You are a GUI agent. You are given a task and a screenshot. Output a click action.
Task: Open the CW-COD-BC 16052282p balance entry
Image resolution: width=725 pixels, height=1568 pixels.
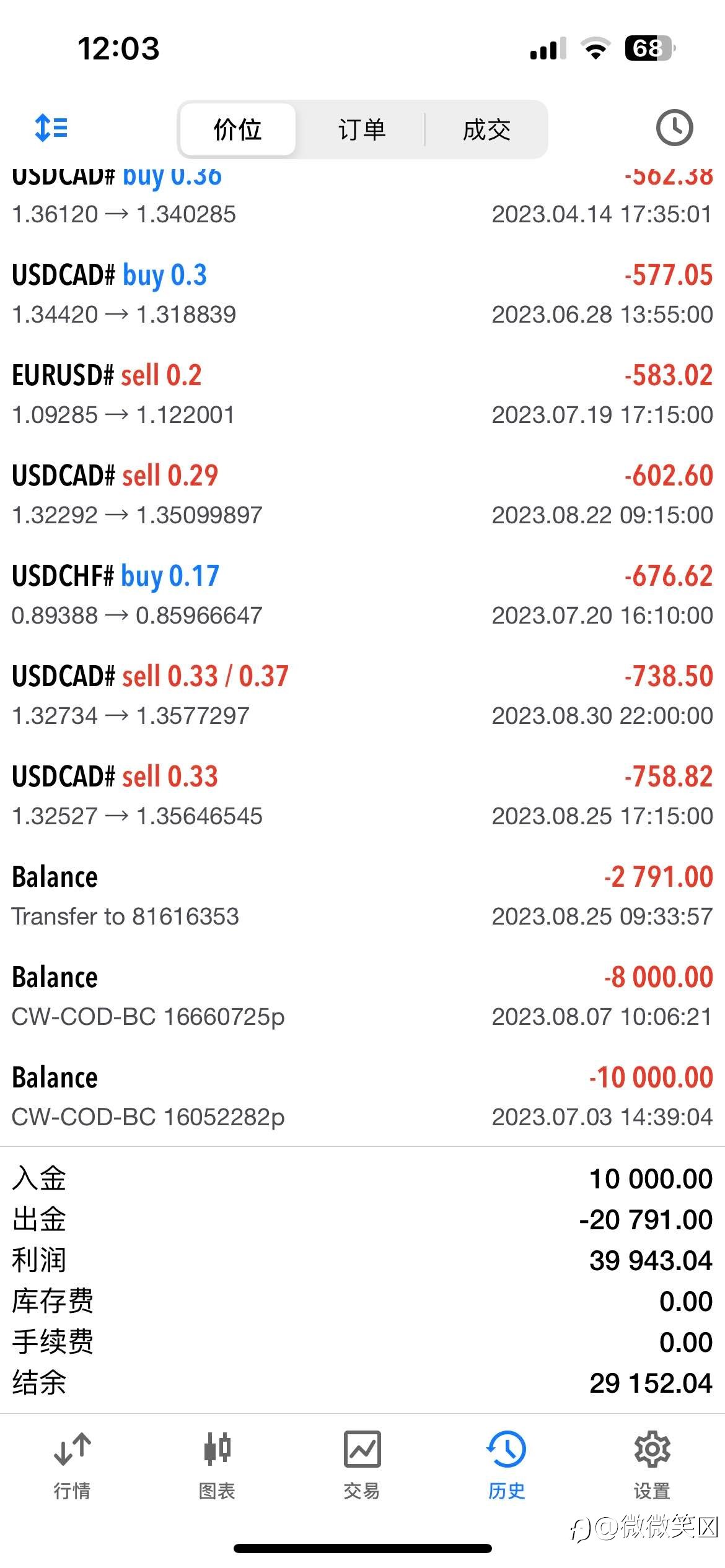coord(362,1097)
